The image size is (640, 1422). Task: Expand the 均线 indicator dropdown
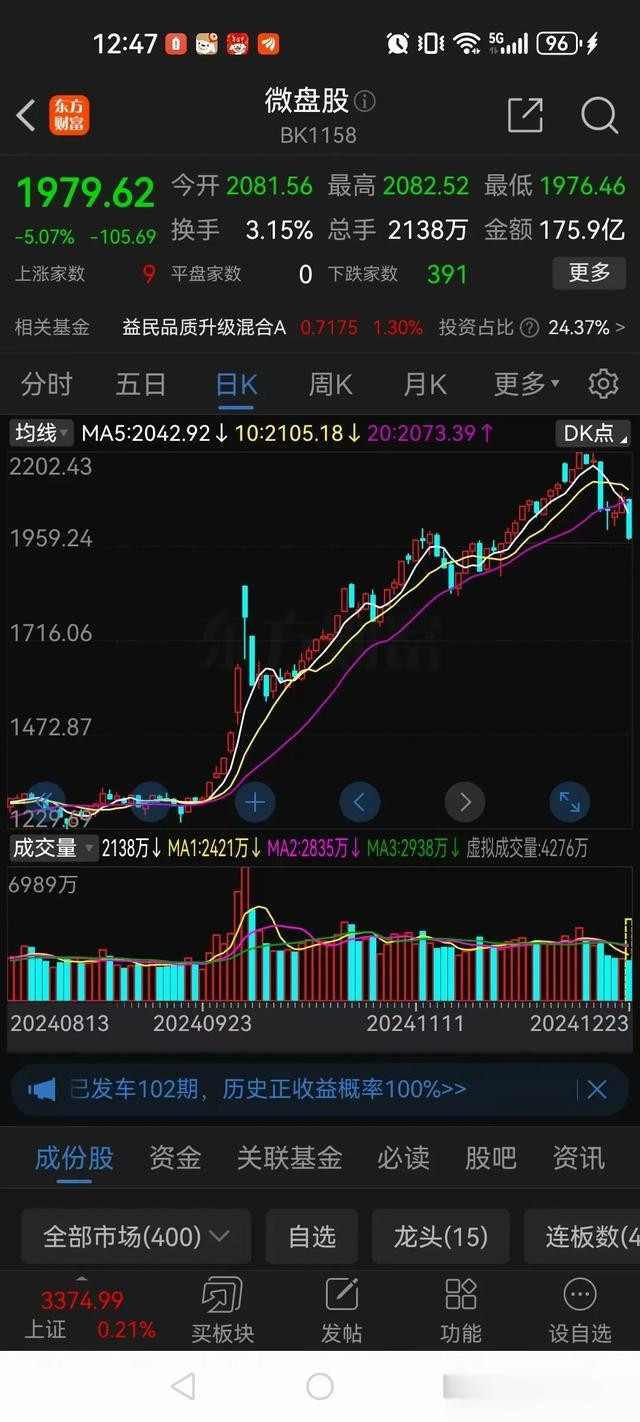42,433
